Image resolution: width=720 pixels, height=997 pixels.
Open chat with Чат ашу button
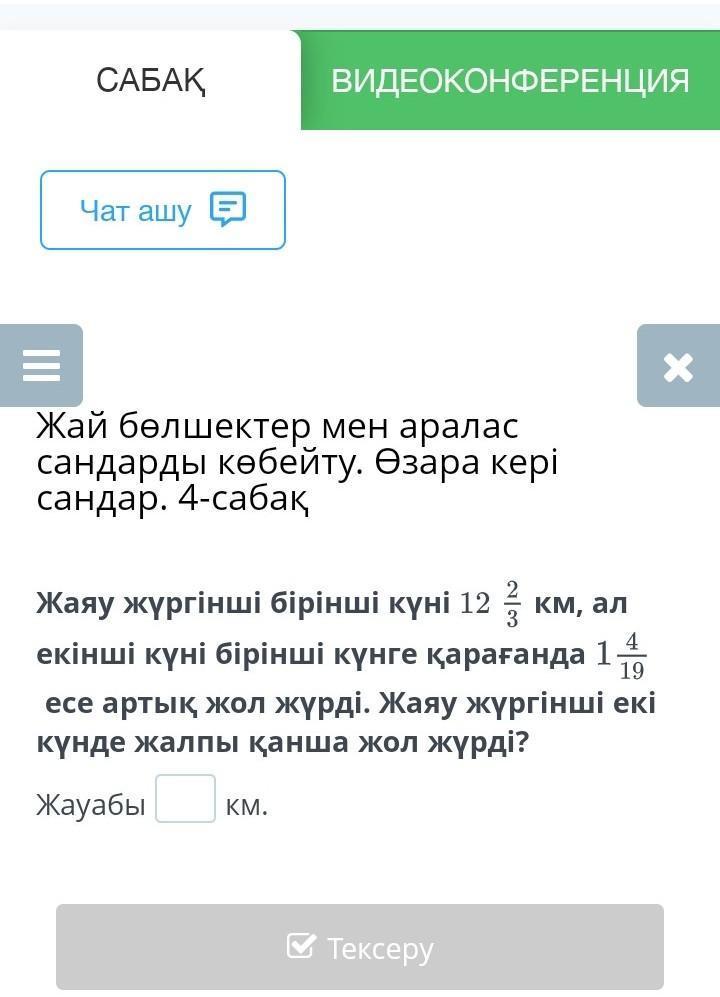pyautogui.click(x=163, y=210)
